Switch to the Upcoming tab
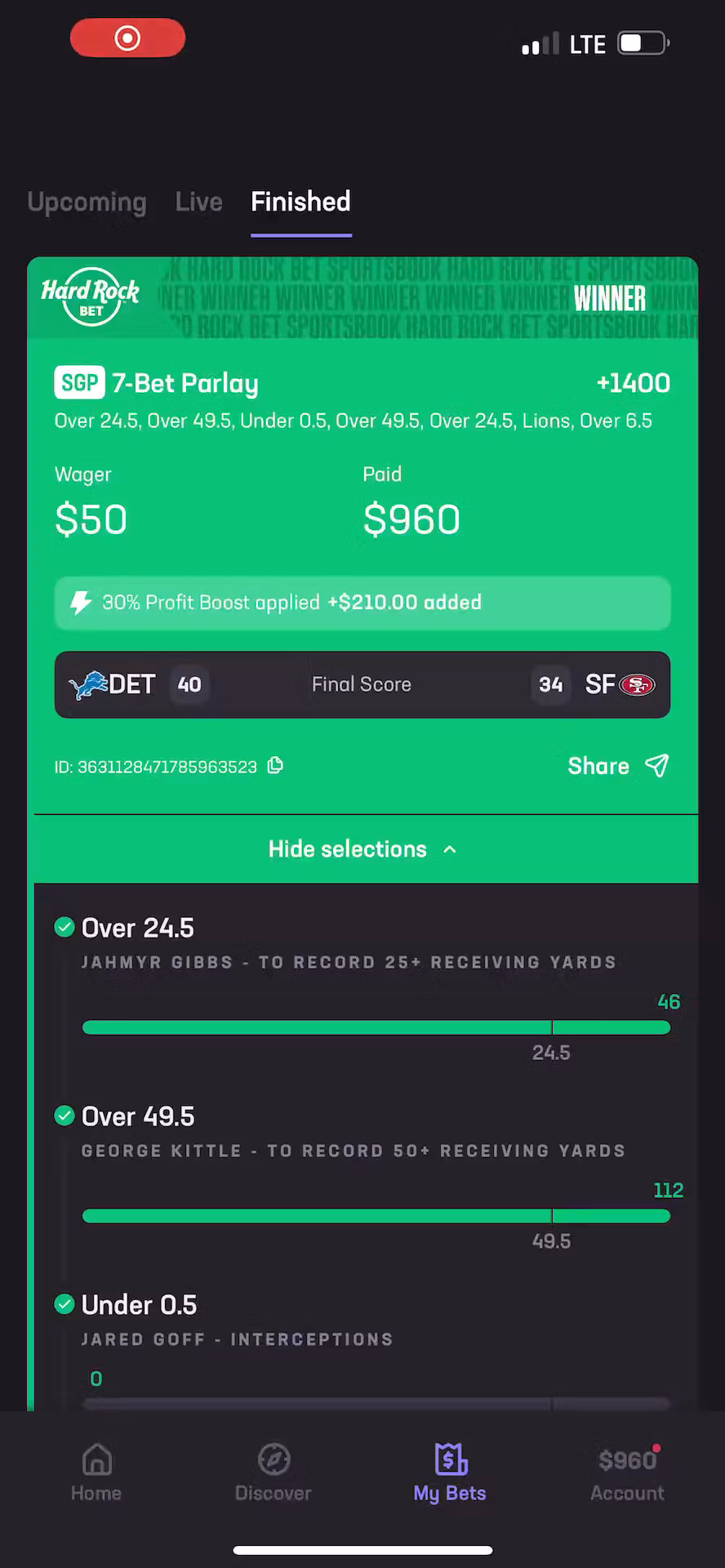The image size is (725, 1568). 87,202
